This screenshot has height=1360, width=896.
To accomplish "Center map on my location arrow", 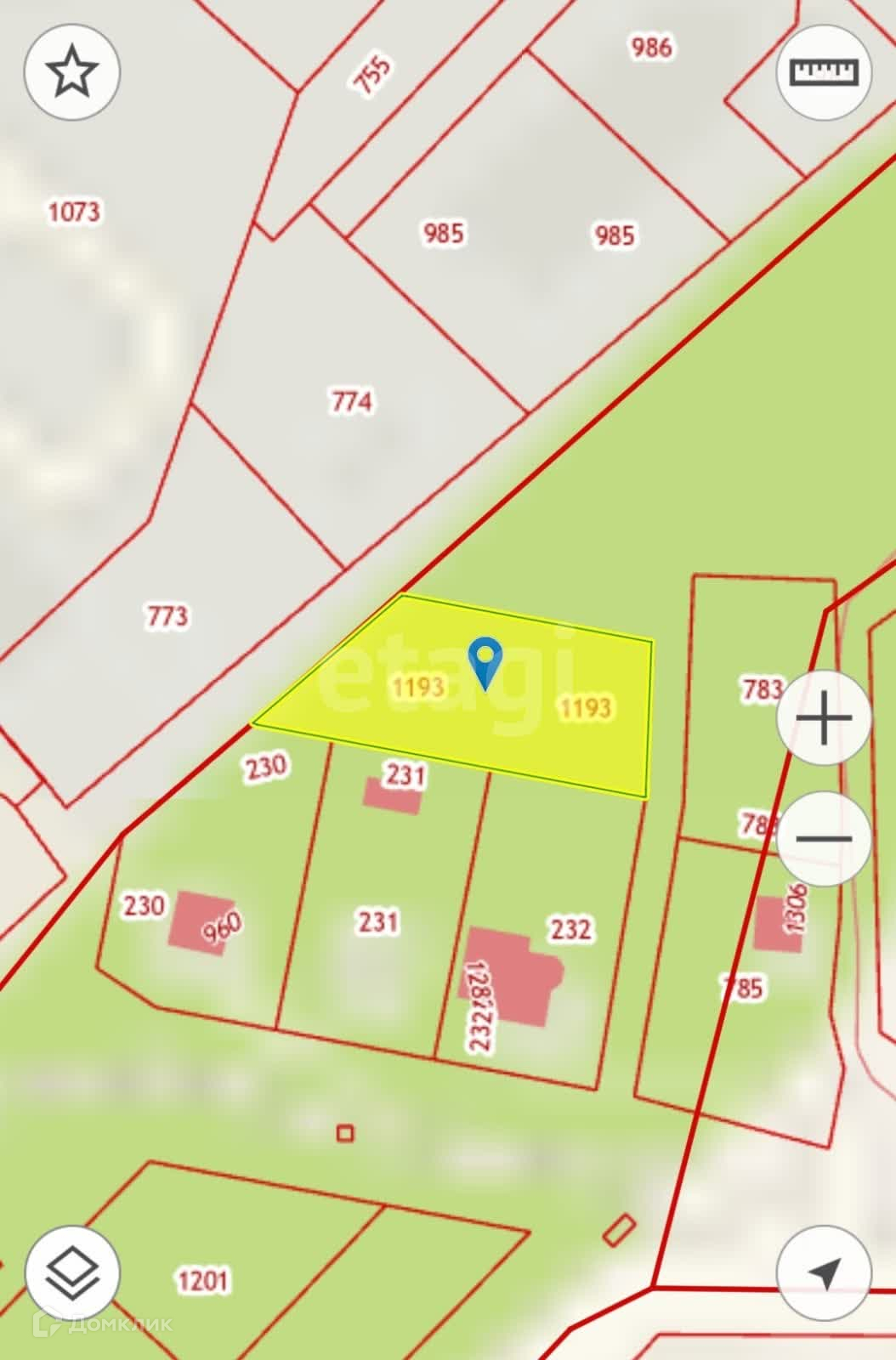I will point(824,1272).
